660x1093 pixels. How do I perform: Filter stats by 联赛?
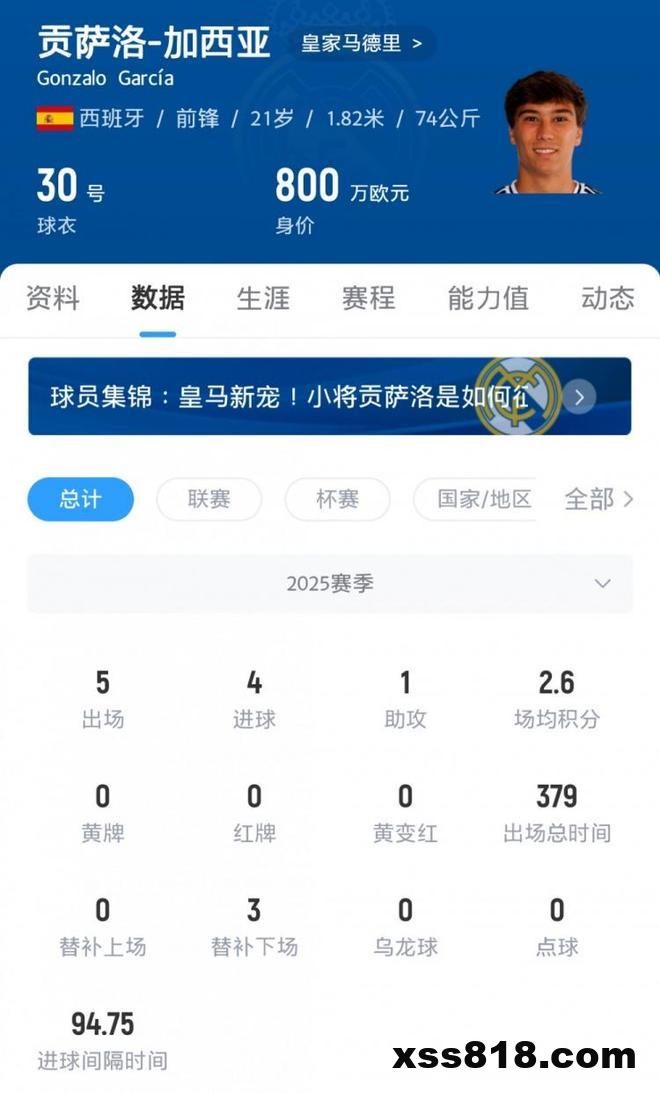coord(209,499)
